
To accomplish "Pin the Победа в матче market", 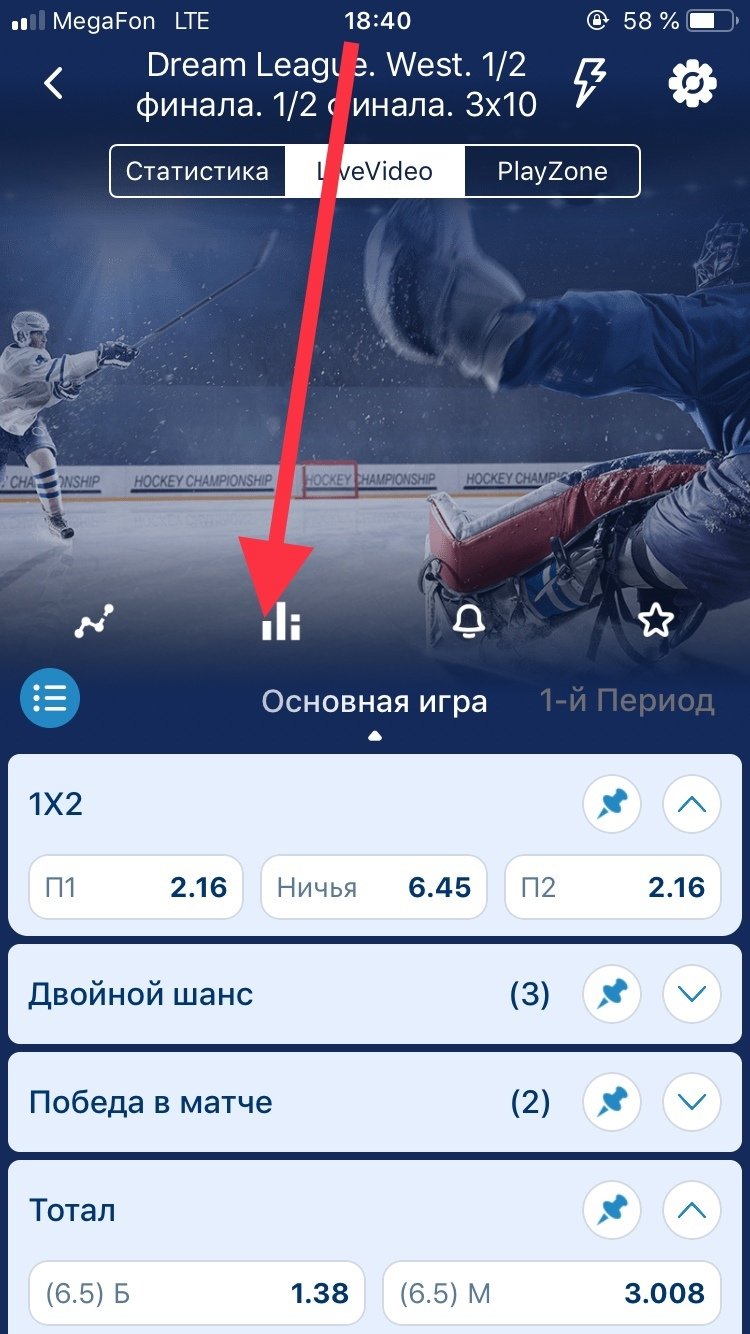I will [x=612, y=1103].
